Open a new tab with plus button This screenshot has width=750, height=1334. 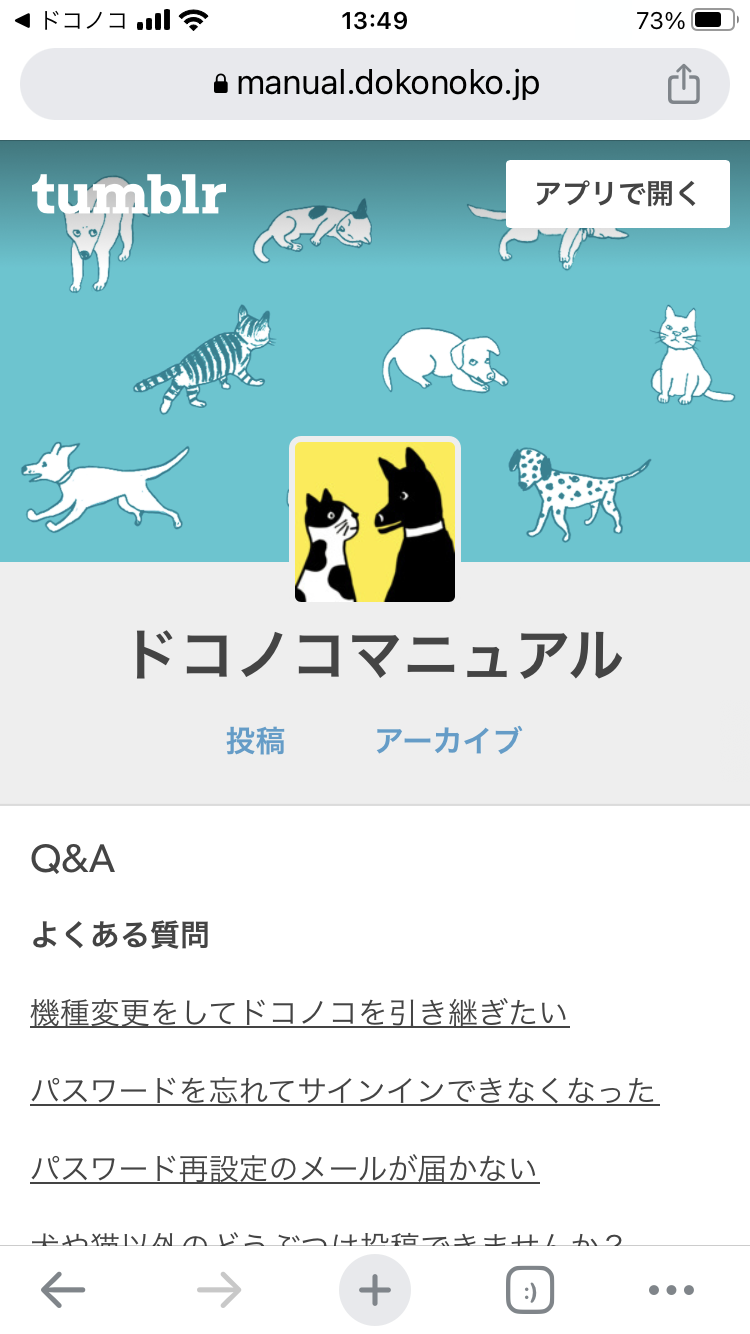375,1290
